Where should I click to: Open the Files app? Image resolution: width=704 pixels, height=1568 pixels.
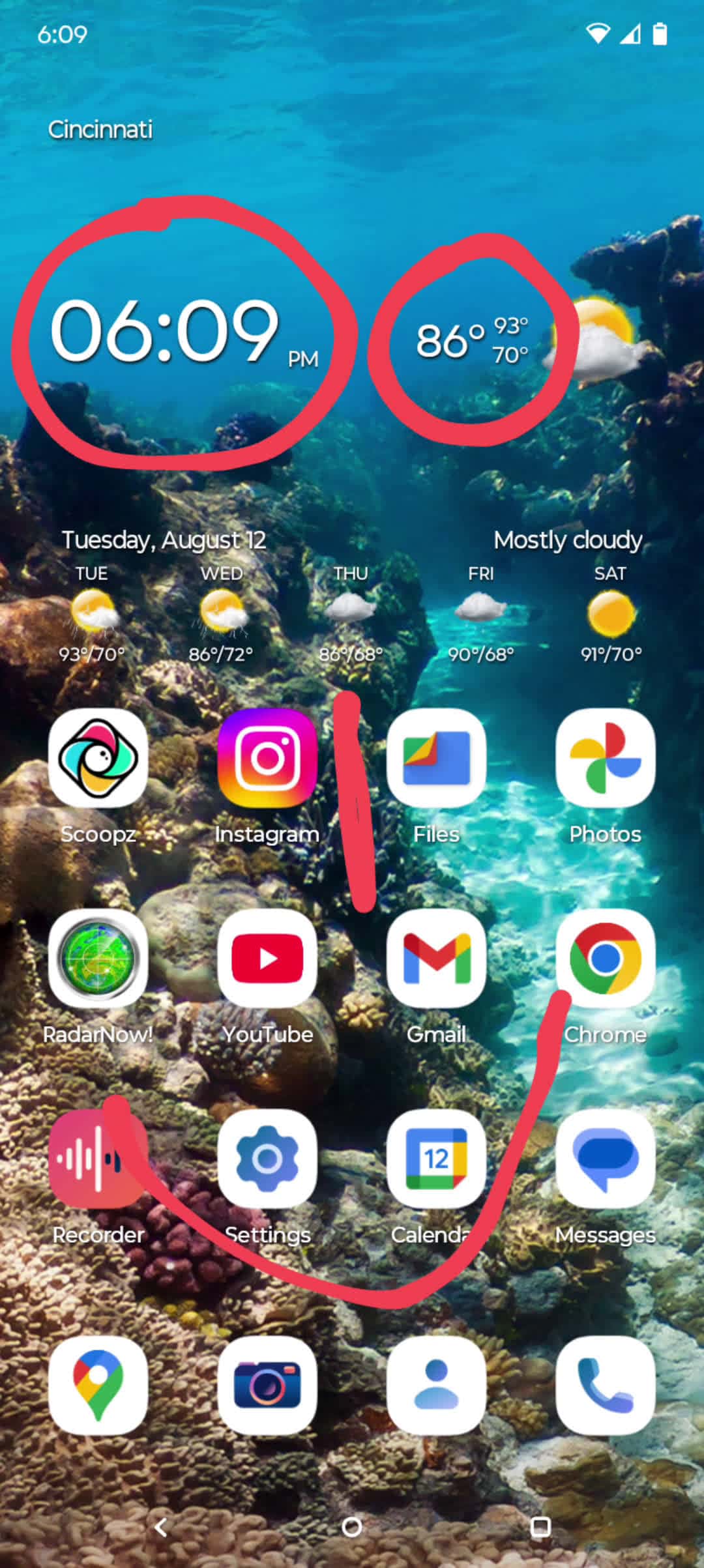click(436, 759)
